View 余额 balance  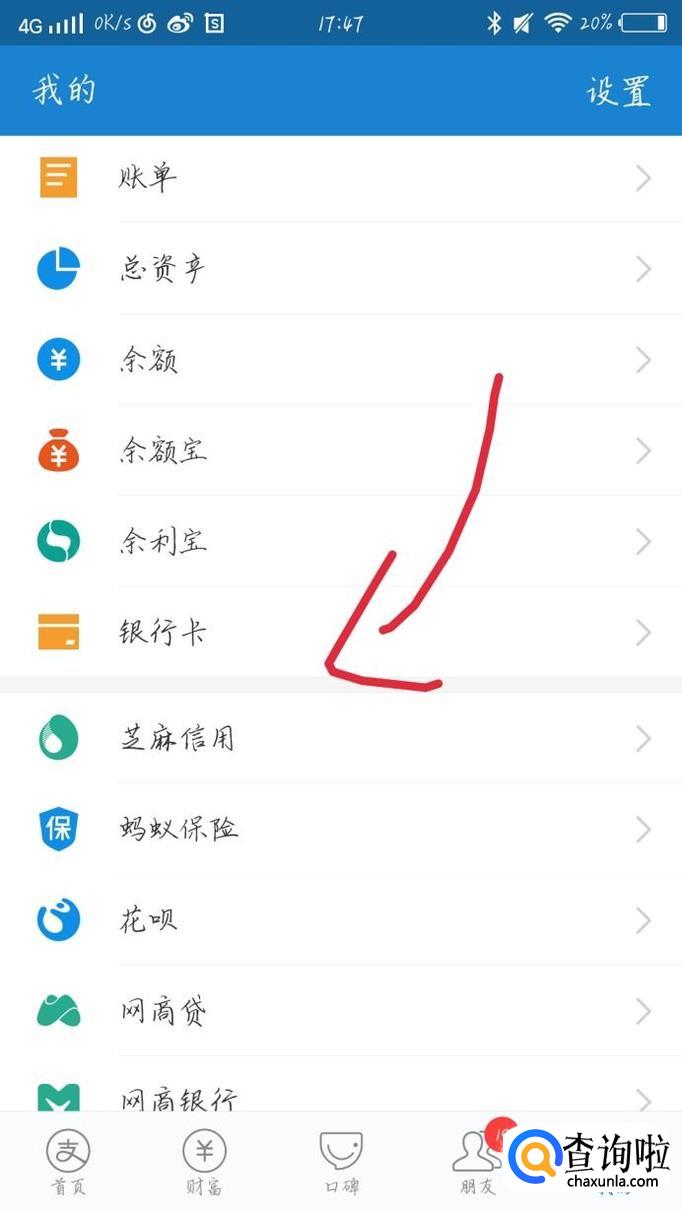pos(340,360)
